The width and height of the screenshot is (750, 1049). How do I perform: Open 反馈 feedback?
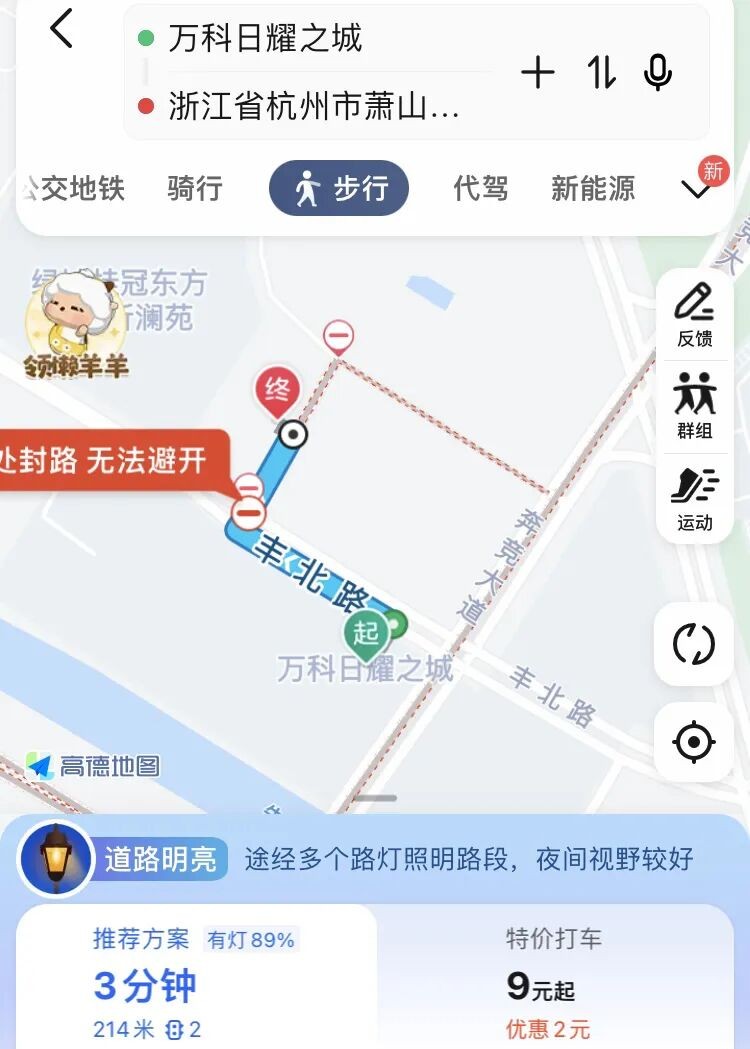pyautogui.click(x=694, y=314)
